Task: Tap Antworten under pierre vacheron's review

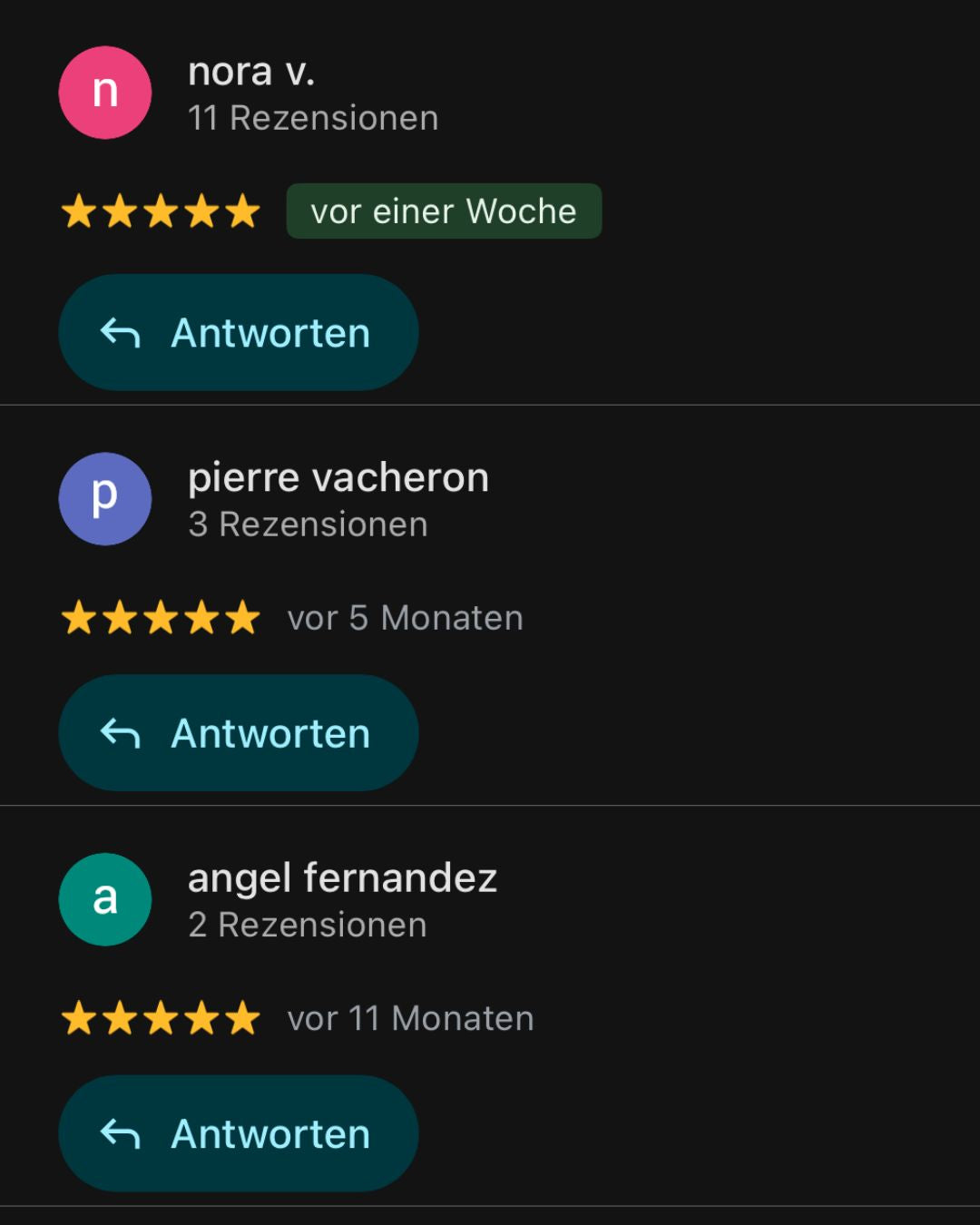Action: [238, 733]
